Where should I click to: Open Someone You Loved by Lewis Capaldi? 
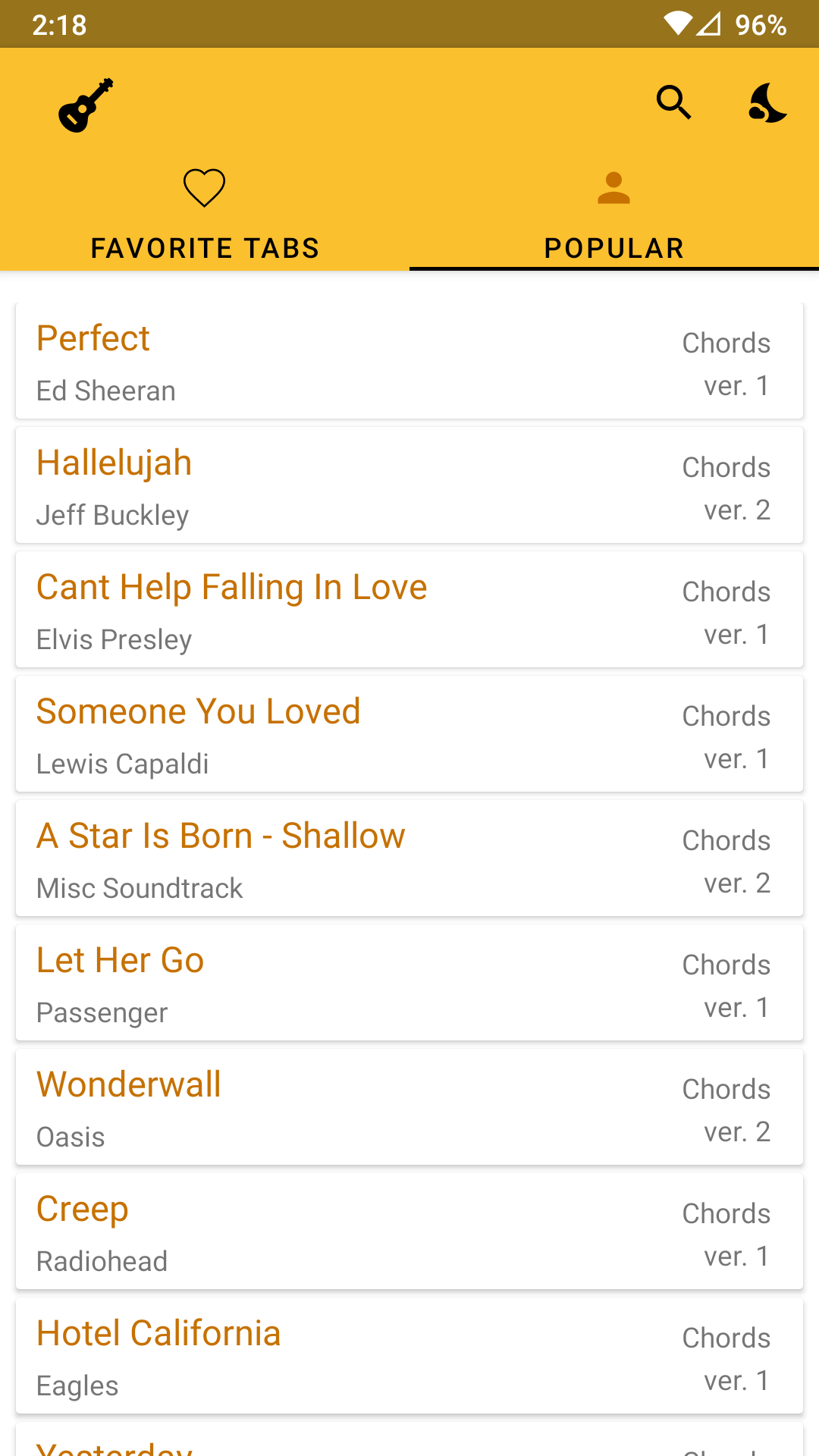[409, 734]
